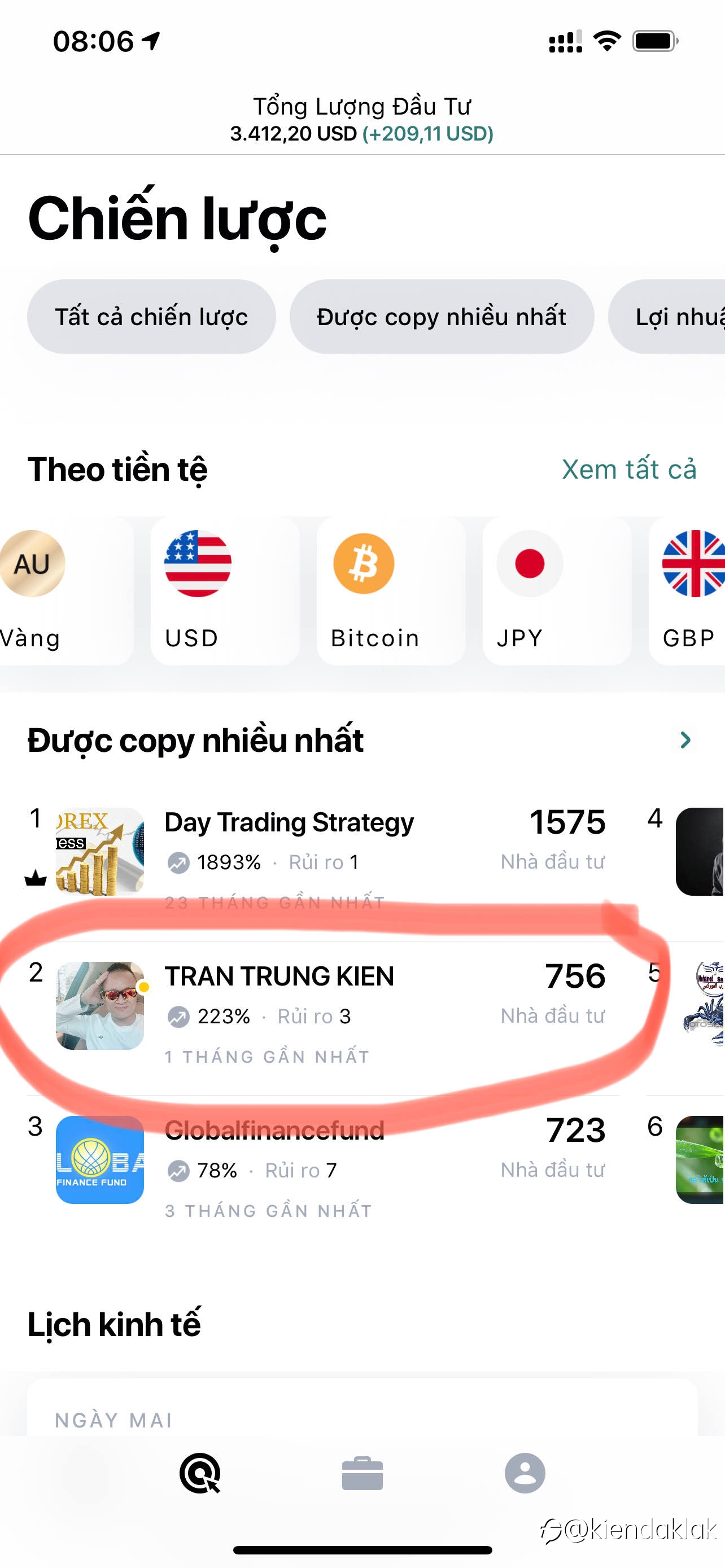Open the profile account tab

coord(525,1474)
